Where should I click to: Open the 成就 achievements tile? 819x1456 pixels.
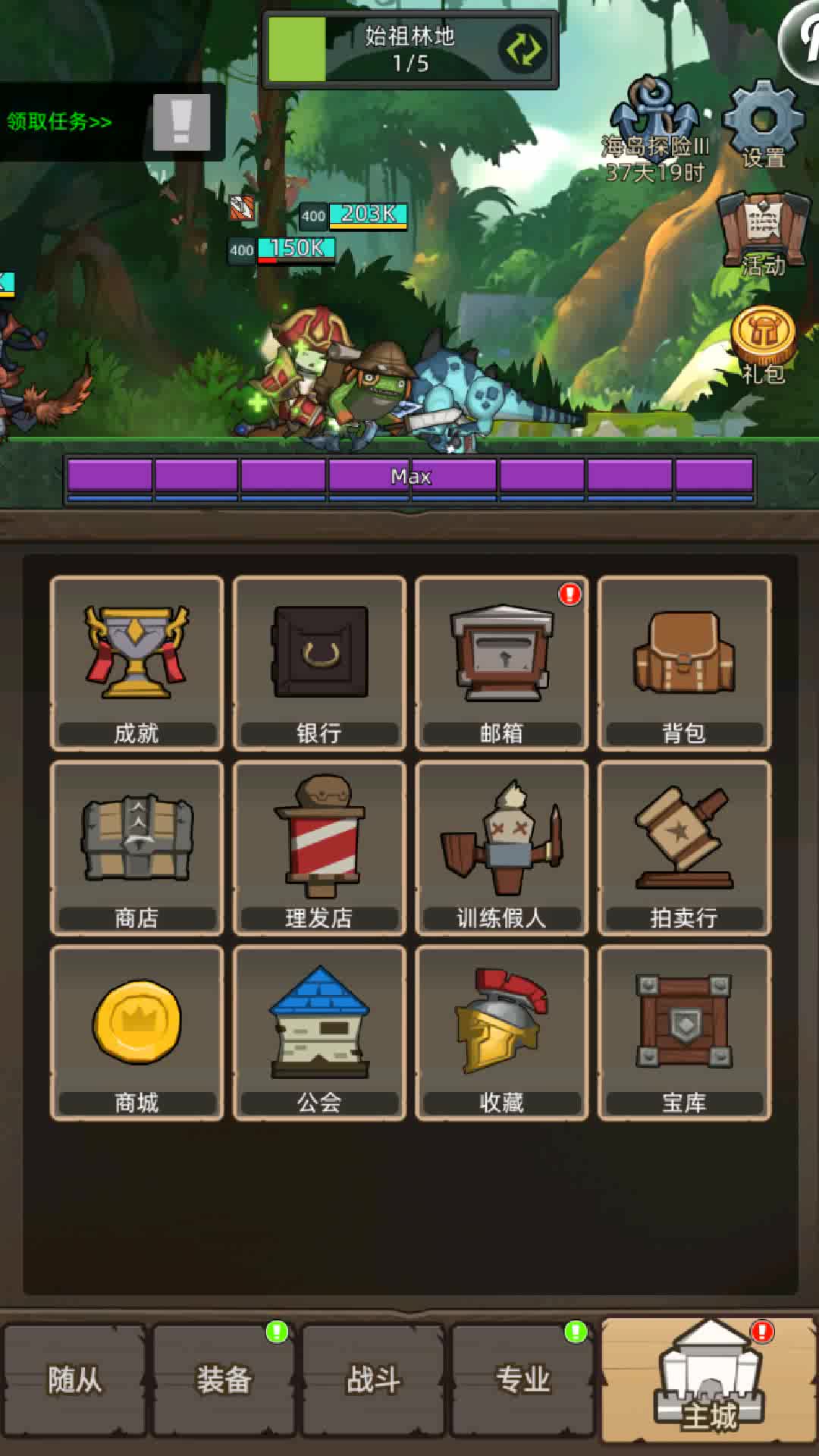point(136,664)
